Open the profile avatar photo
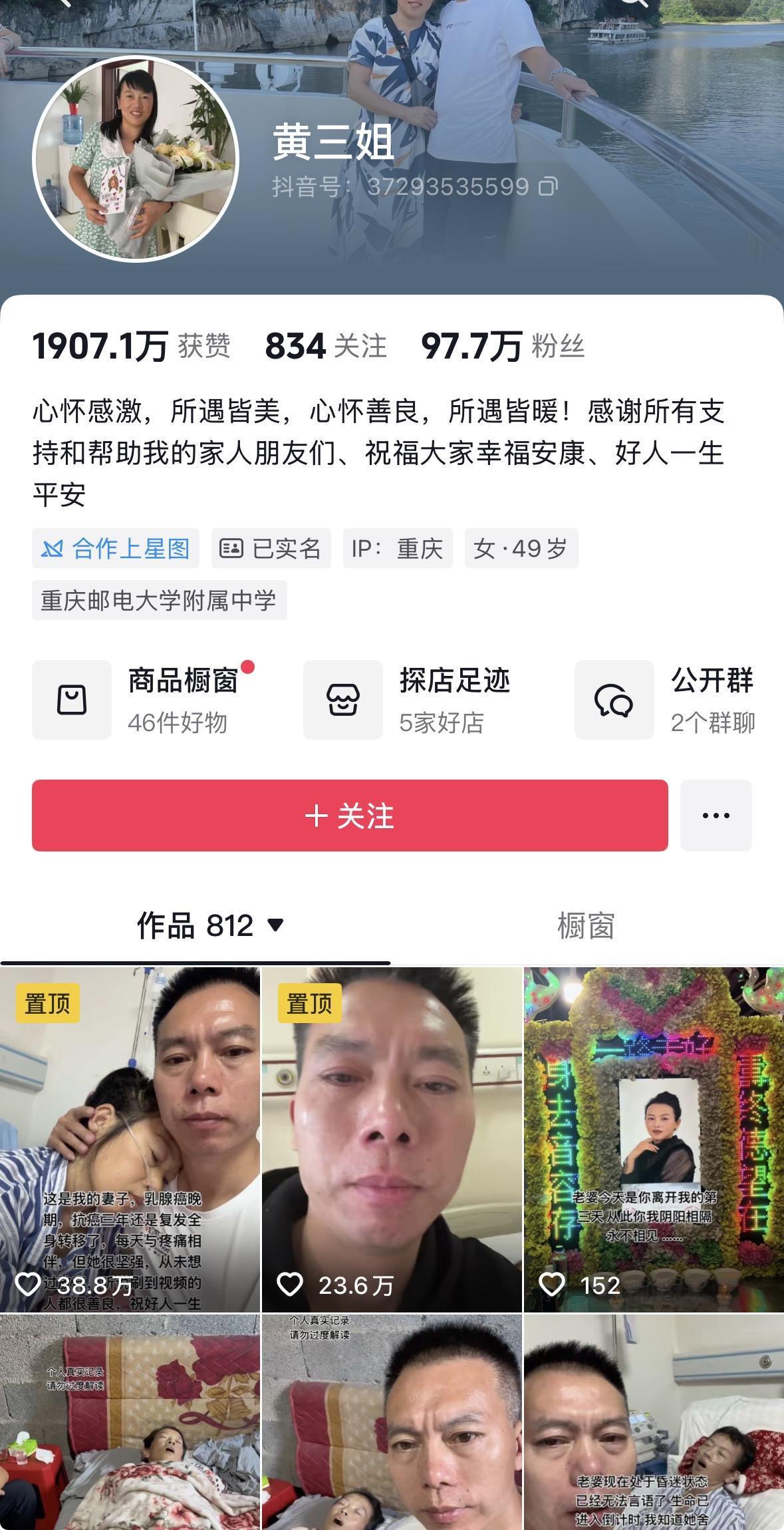This screenshot has height=1530, width=784. pos(135,159)
